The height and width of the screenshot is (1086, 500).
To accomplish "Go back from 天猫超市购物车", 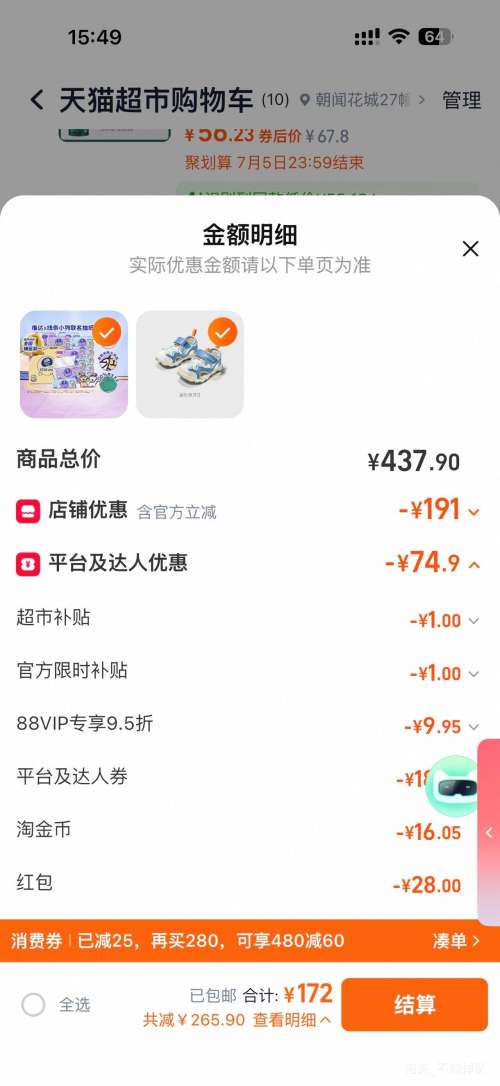I will [x=37, y=100].
